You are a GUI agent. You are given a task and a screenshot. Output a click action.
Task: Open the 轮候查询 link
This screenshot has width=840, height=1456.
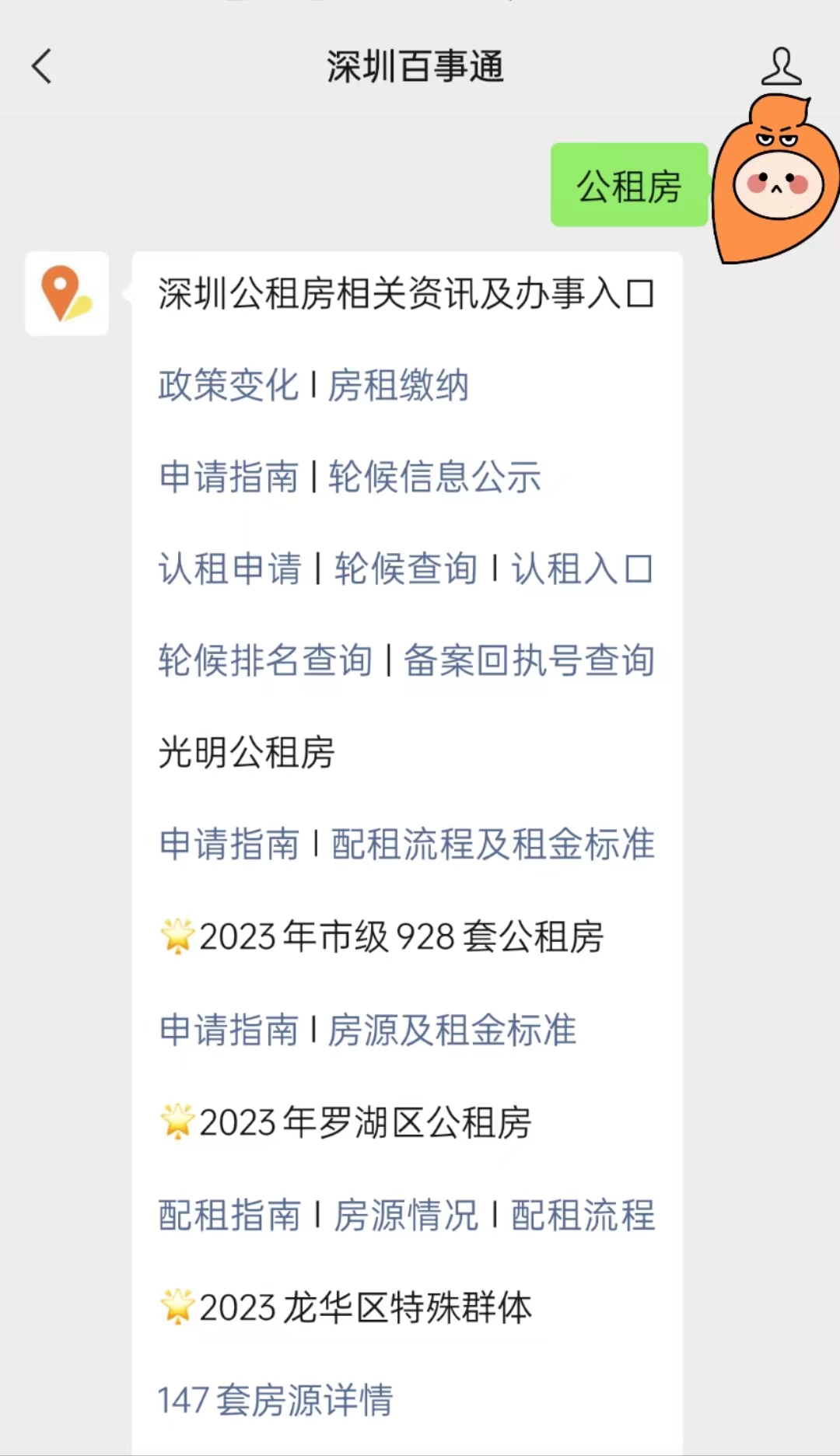[x=405, y=569]
